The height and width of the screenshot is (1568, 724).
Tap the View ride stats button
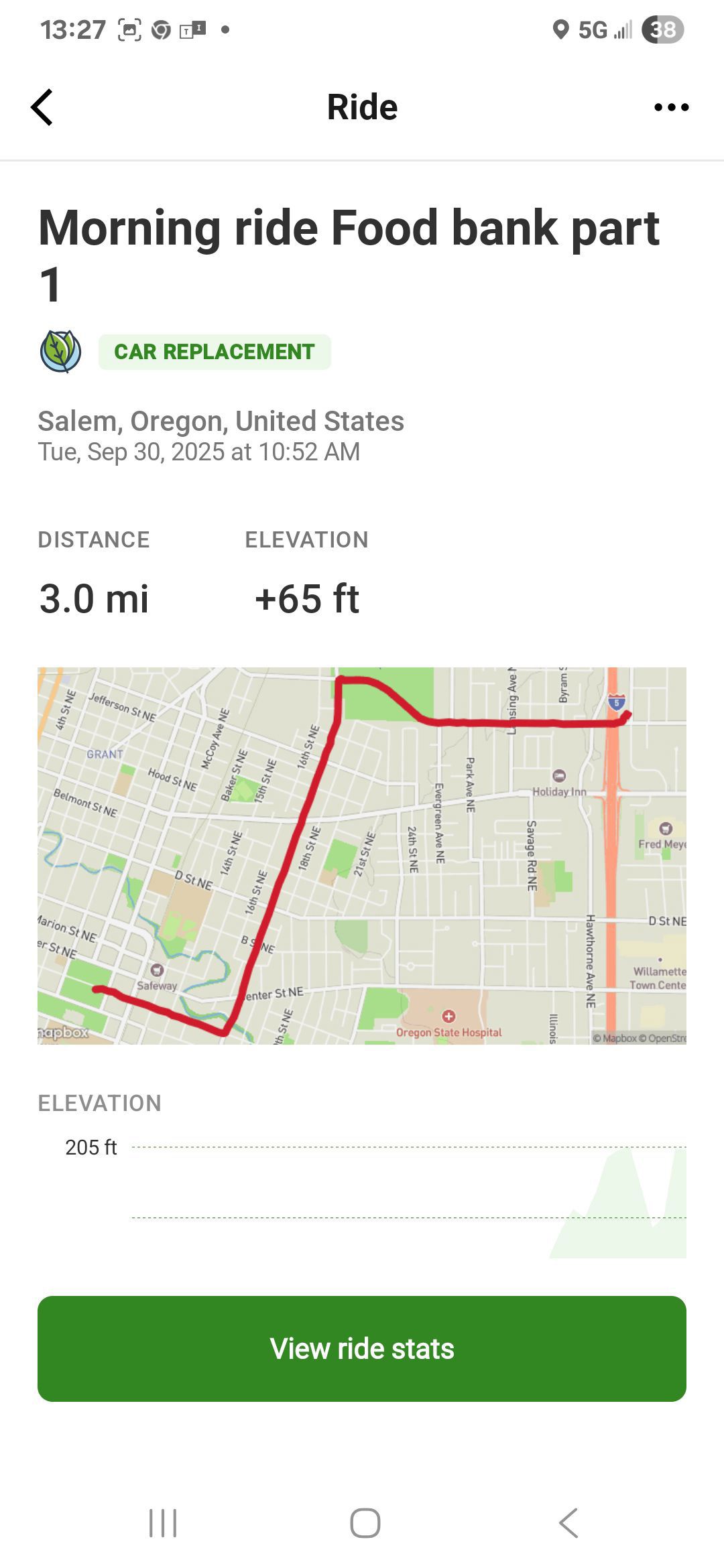[x=362, y=1349]
